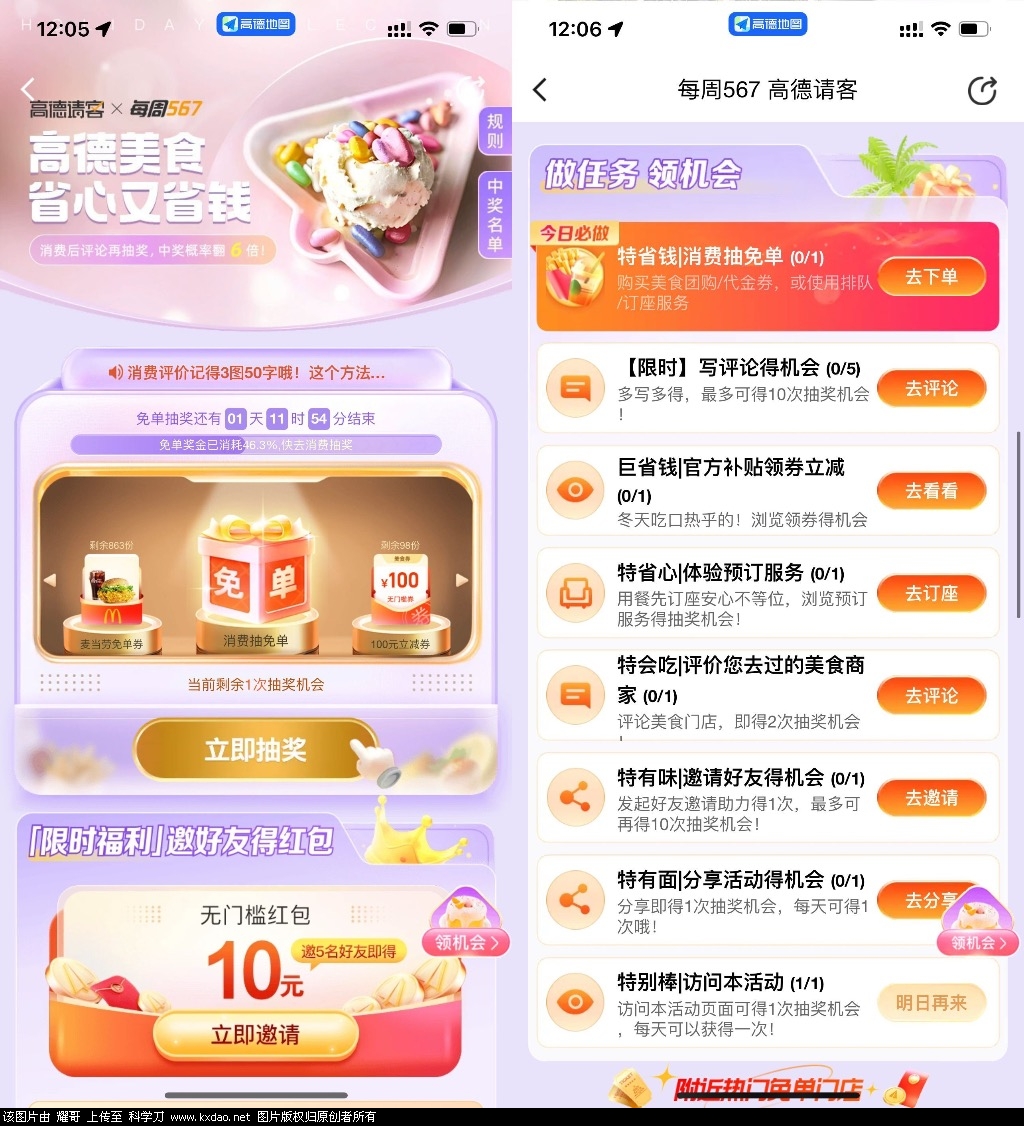Open the 中奖名单 side tab
The image size is (1024, 1126).
coord(495,216)
